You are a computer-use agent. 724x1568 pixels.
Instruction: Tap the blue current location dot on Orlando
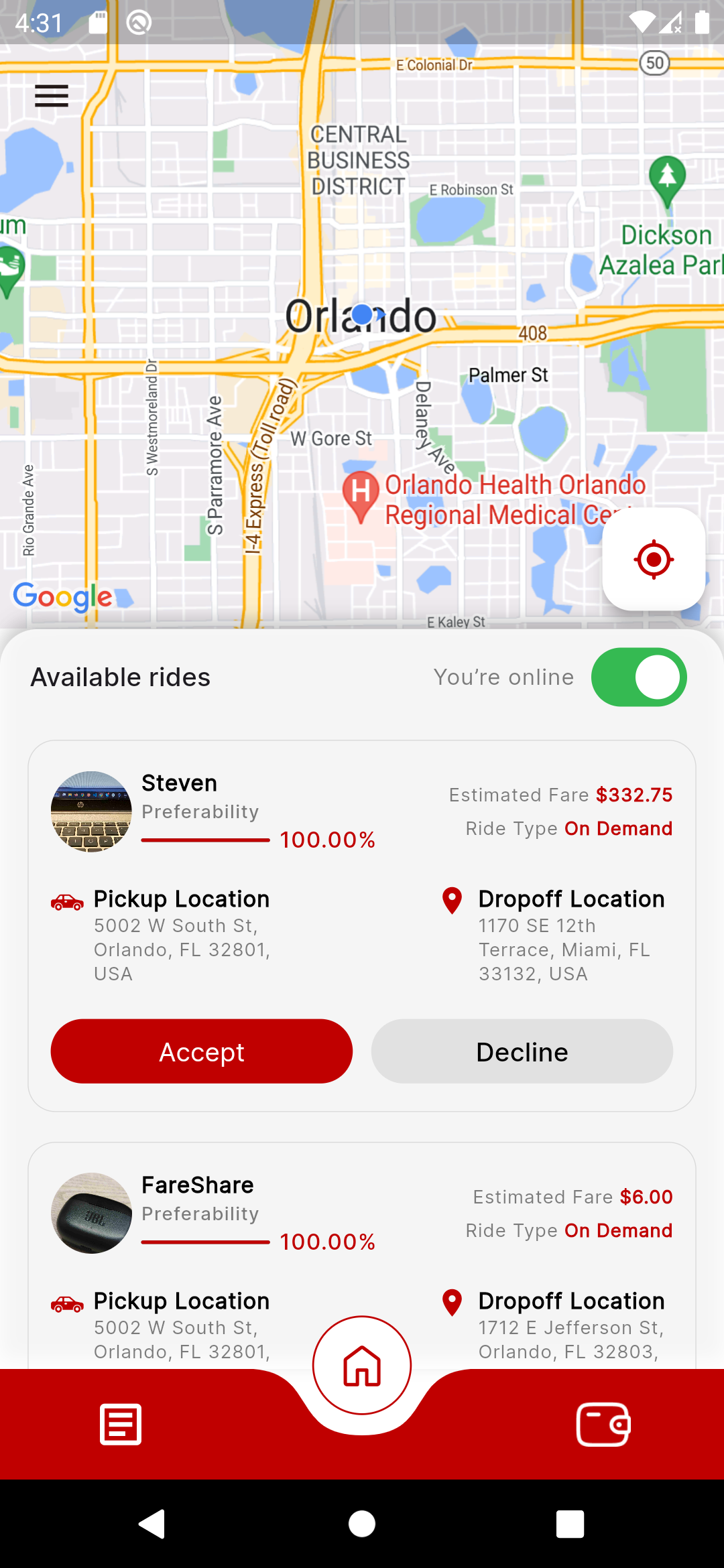[x=362, y=314]
